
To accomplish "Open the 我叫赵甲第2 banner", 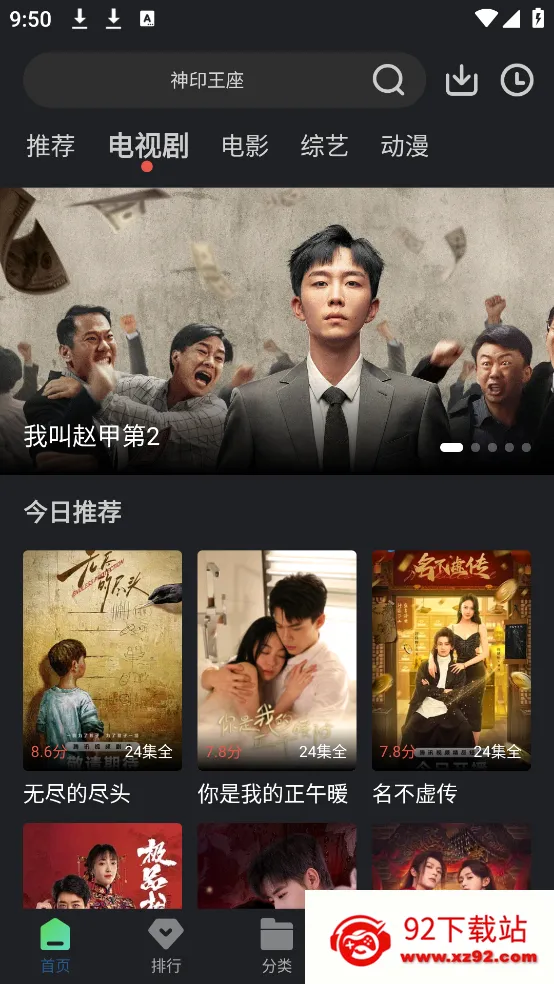I will tap(277, 331).
